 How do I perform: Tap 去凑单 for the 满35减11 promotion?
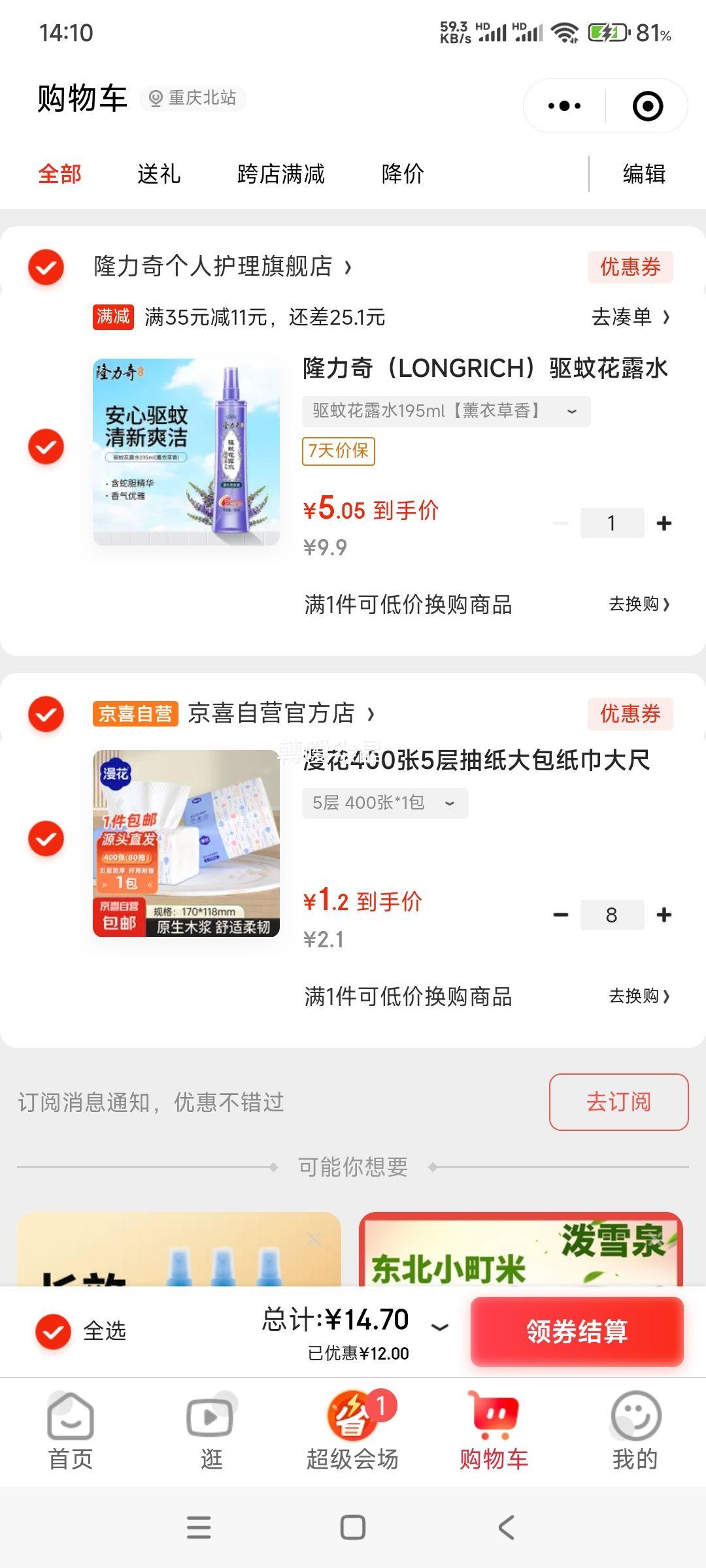(630, 317)
